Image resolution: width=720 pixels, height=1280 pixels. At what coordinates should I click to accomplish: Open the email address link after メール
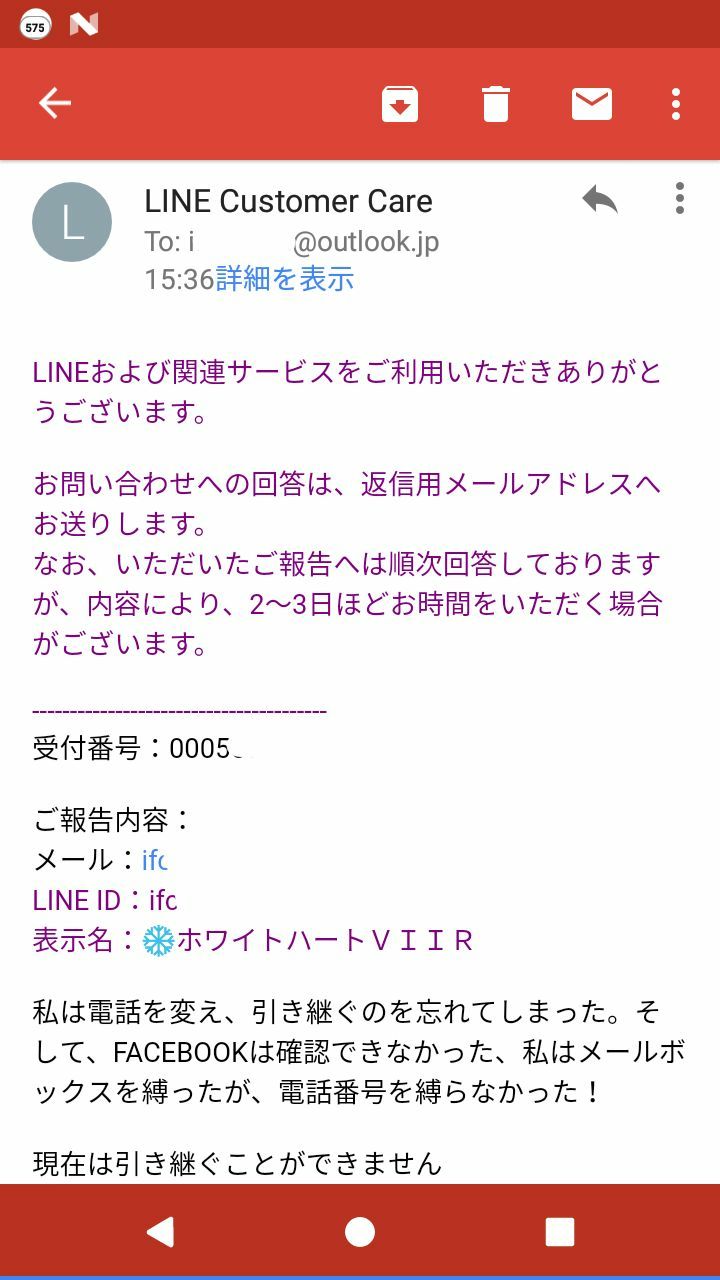coord(155,859)
